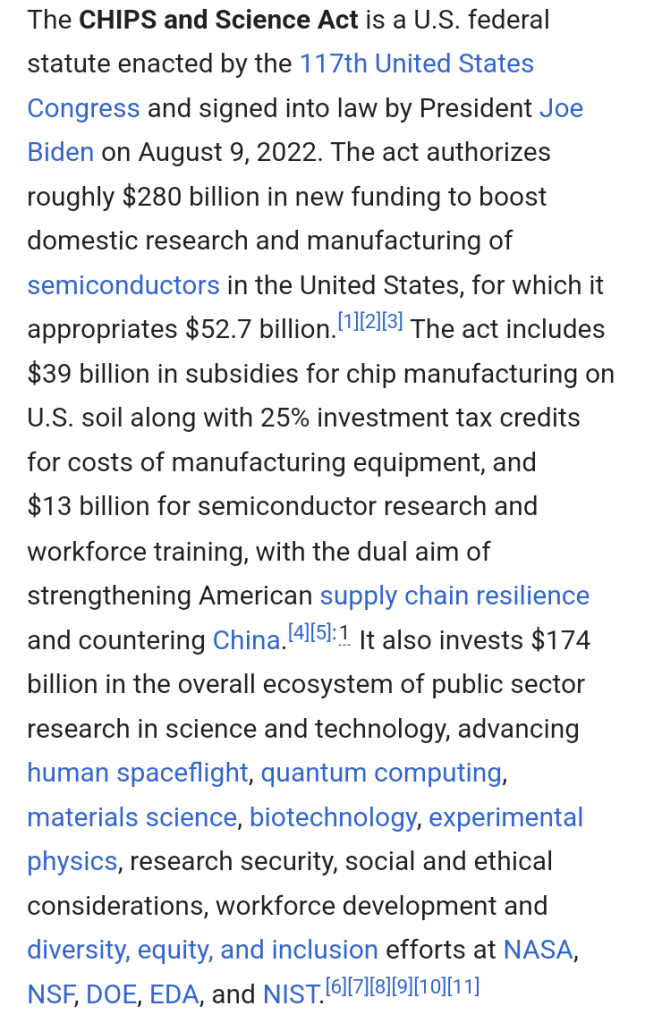This screenshot has width=645, height=1023.
Task: Open the semiconductors article link
Action: click(123, 285)
